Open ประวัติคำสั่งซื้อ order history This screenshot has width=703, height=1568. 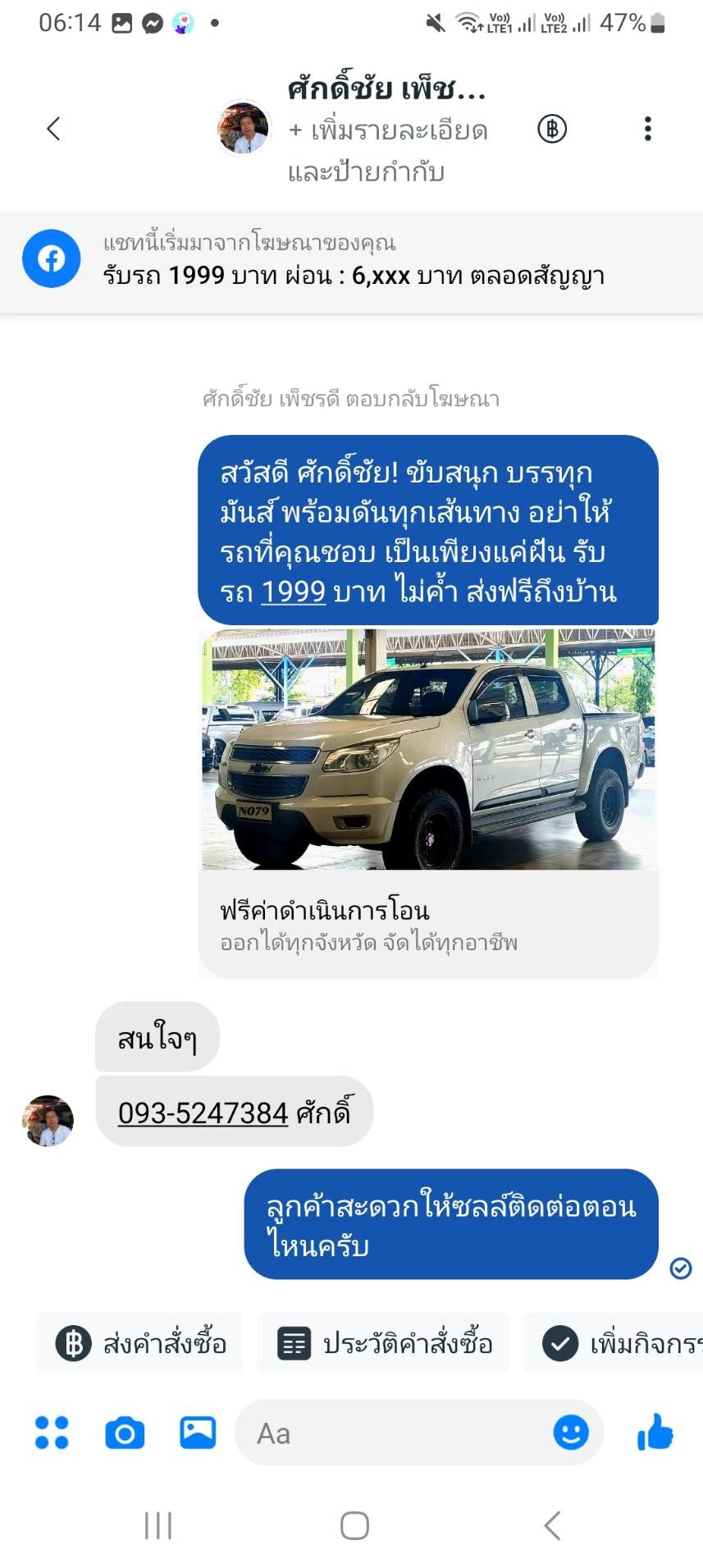(x=383, y=1343)
